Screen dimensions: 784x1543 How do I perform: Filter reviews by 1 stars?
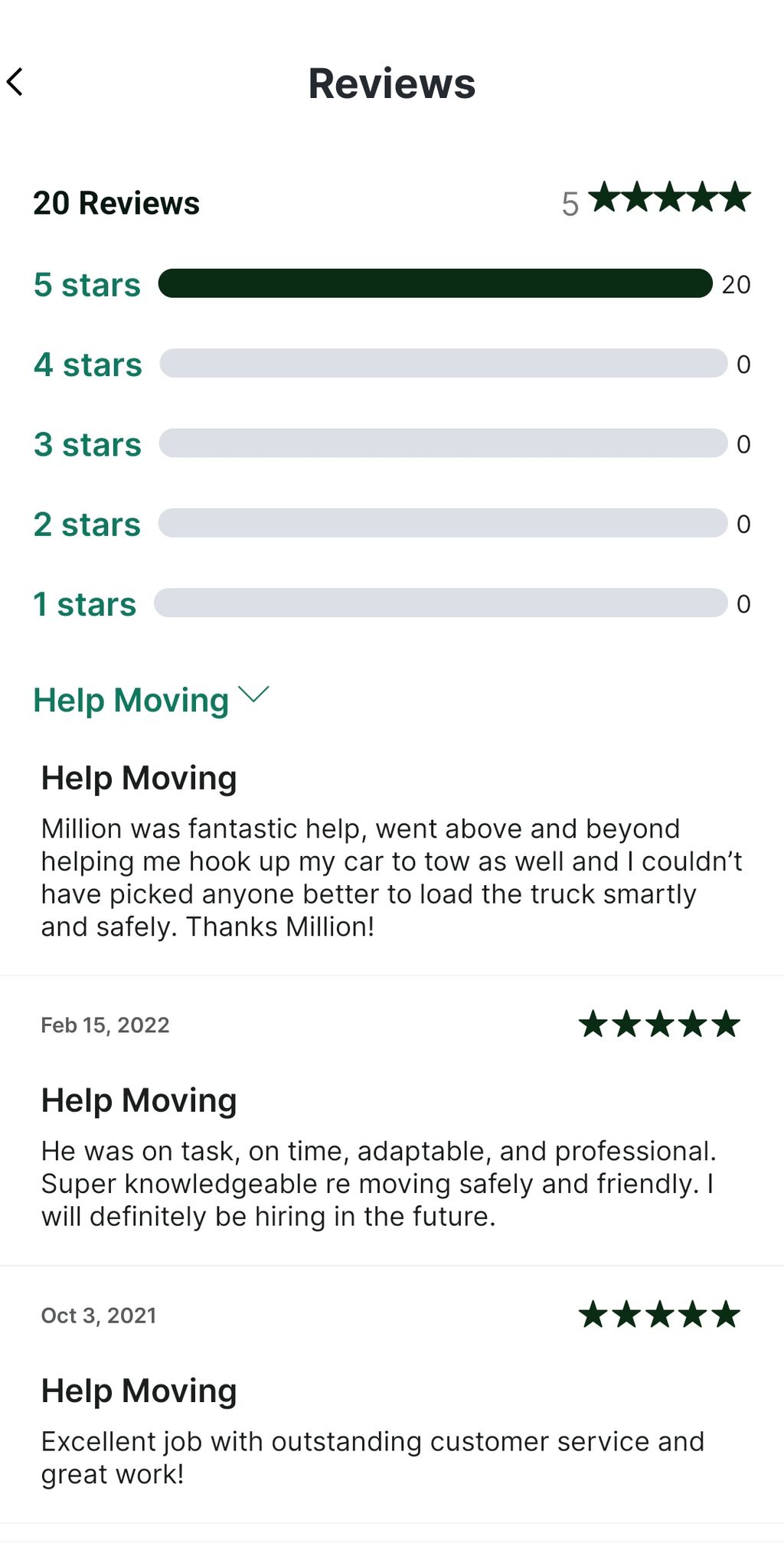coord(85,604)
